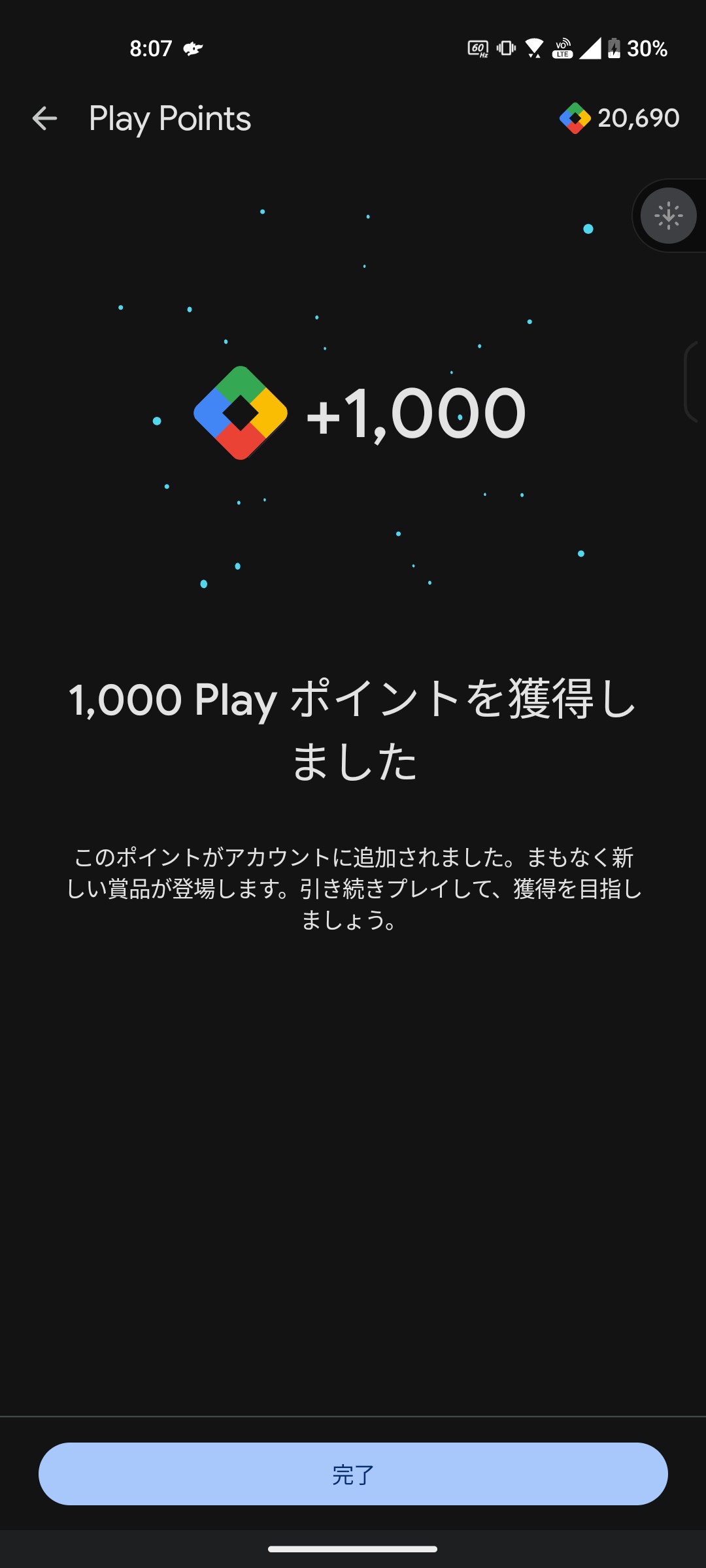
Task: Tap the 完了 button
Action: point(353,1474)
